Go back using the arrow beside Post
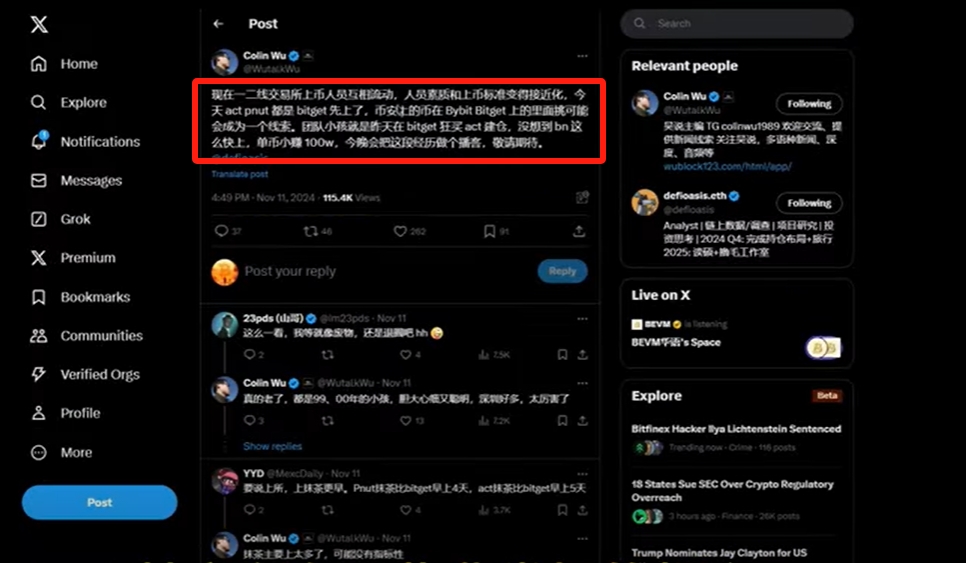 [219, 24]
